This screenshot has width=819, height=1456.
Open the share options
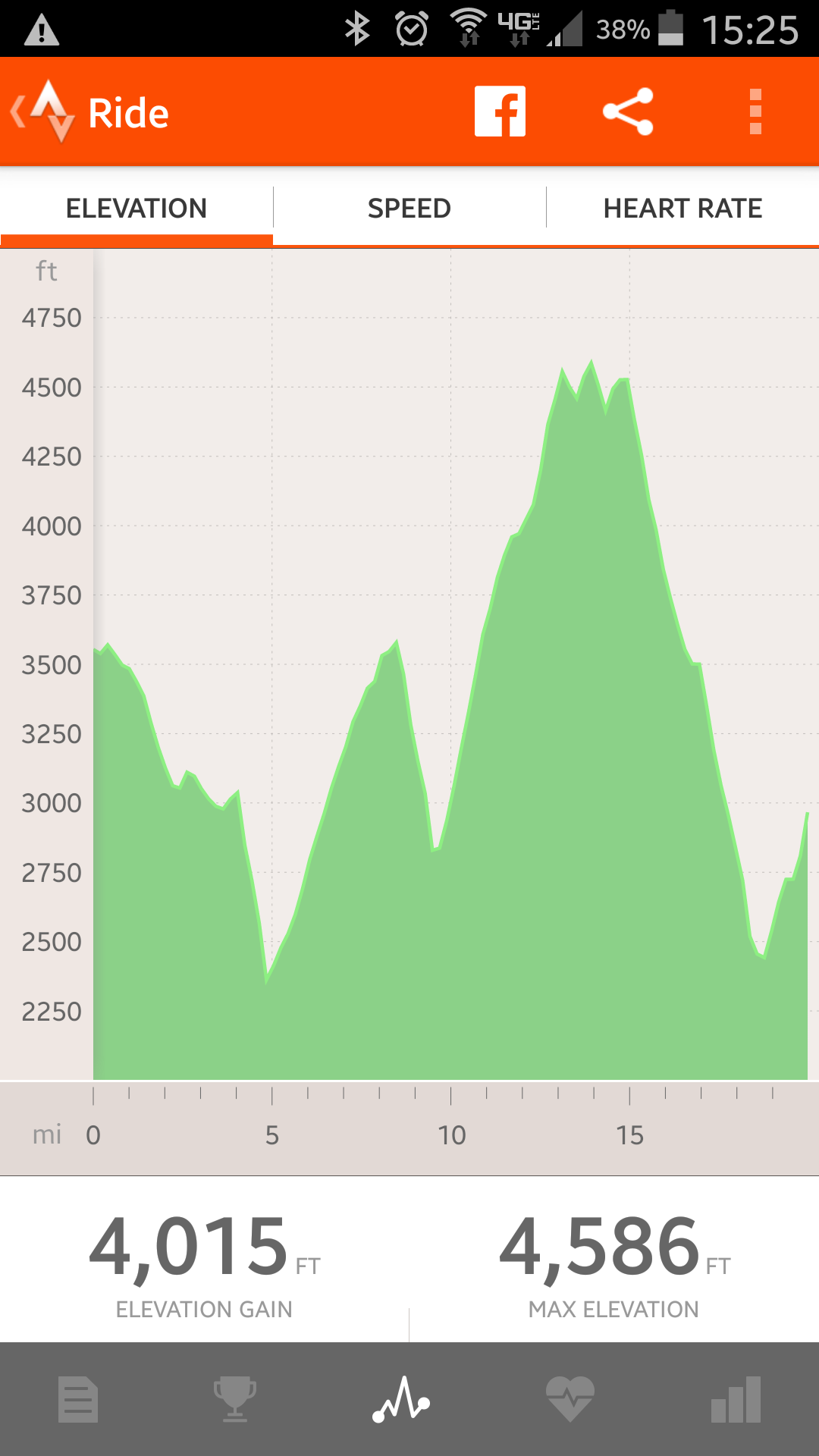[628, 111]
